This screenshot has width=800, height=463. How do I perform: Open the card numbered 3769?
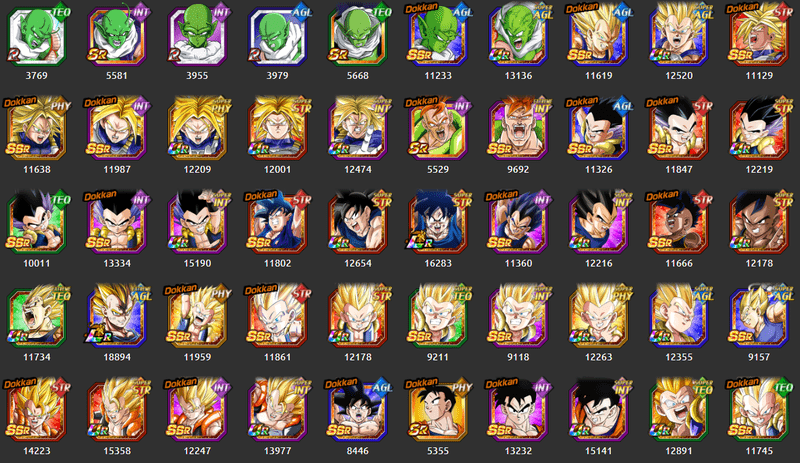36,35
